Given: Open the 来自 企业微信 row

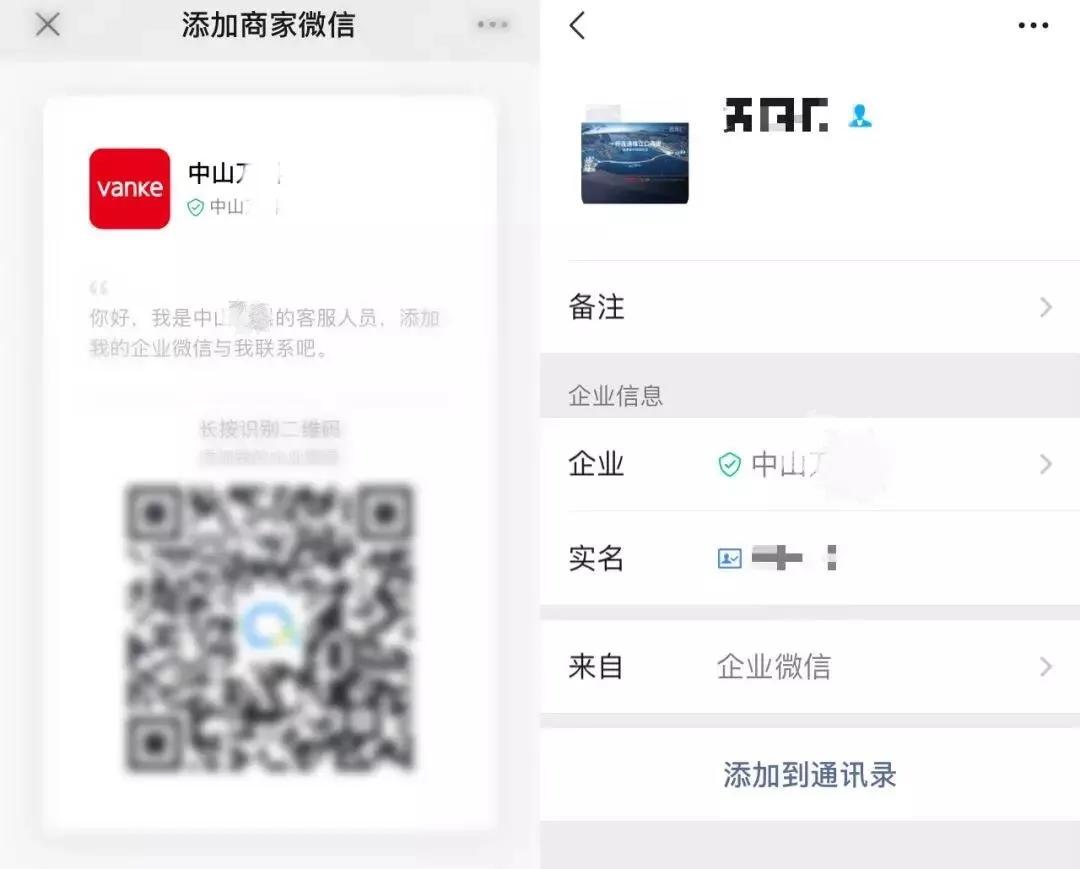Looking at the screenshot, I should pyautogui.click(x=810, y=667).
